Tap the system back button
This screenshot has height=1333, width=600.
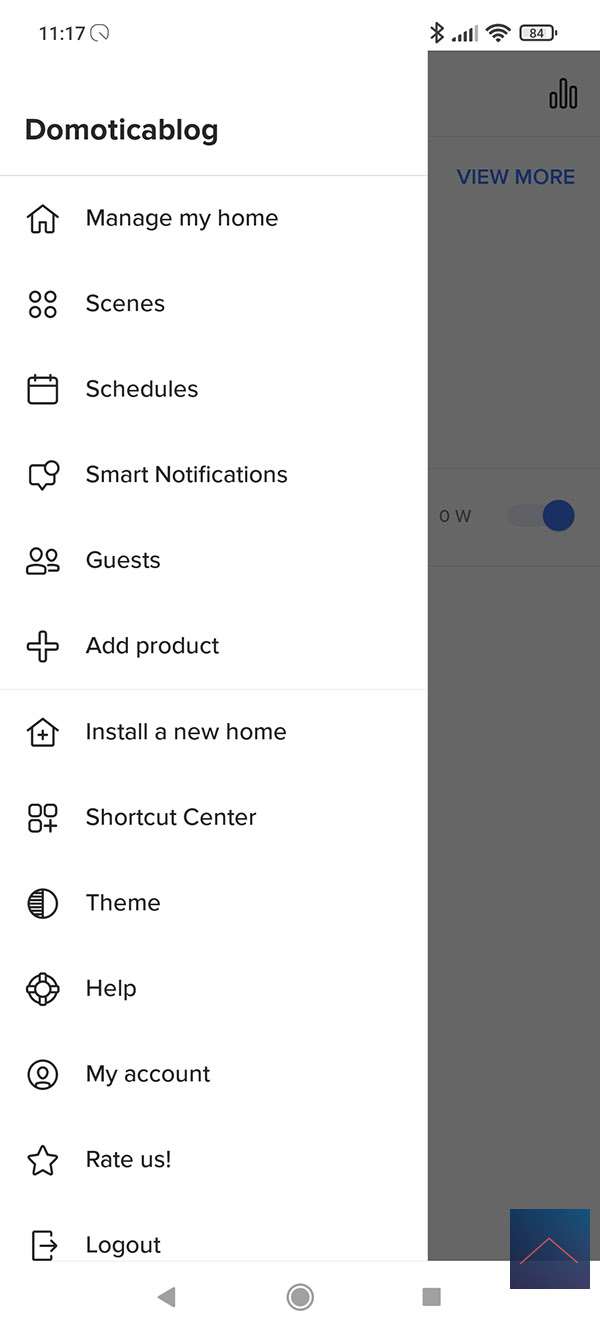point(166,1297)
